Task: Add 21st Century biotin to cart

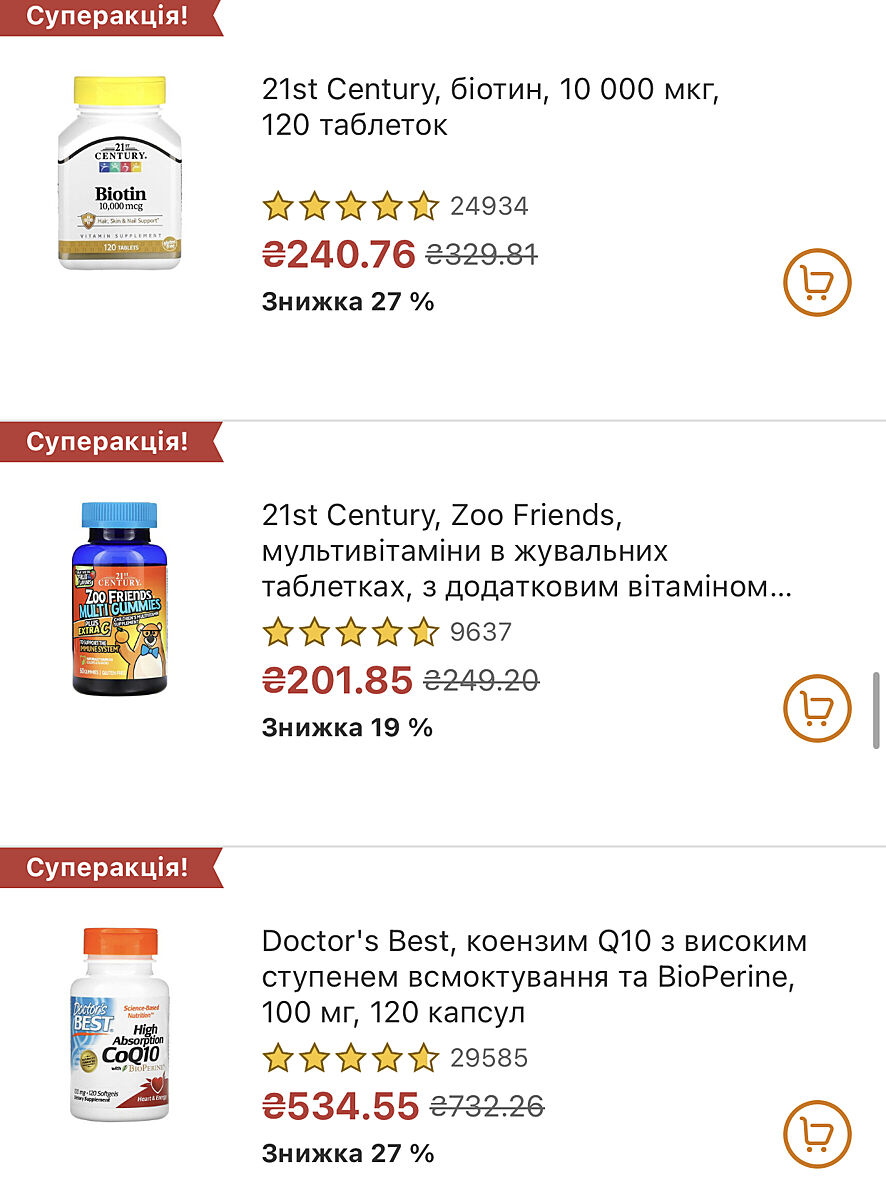Action: [x=816, y=283]
